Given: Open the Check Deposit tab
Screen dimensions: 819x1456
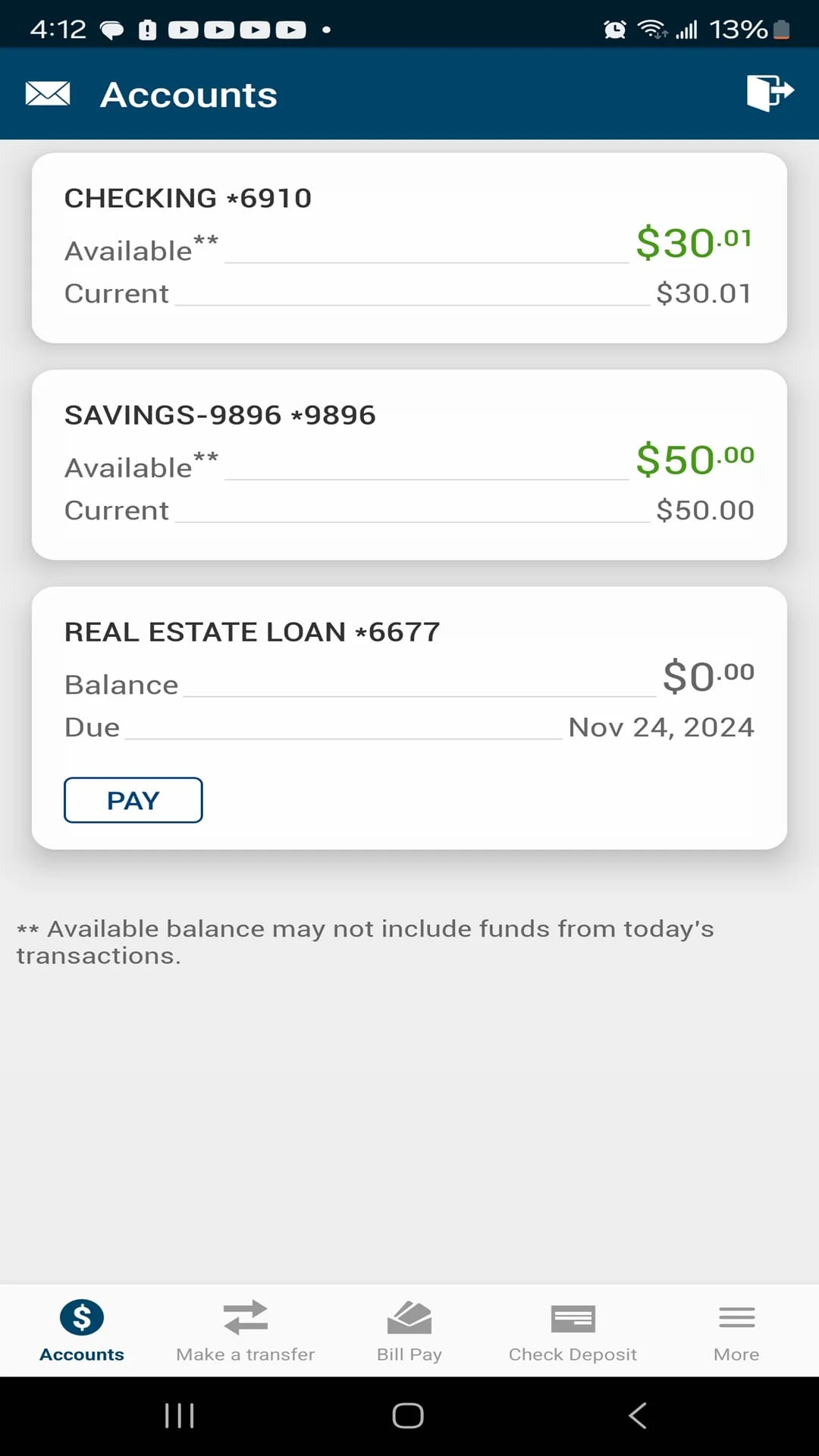Looking at the screenshot, I should tap(573, 1331).
